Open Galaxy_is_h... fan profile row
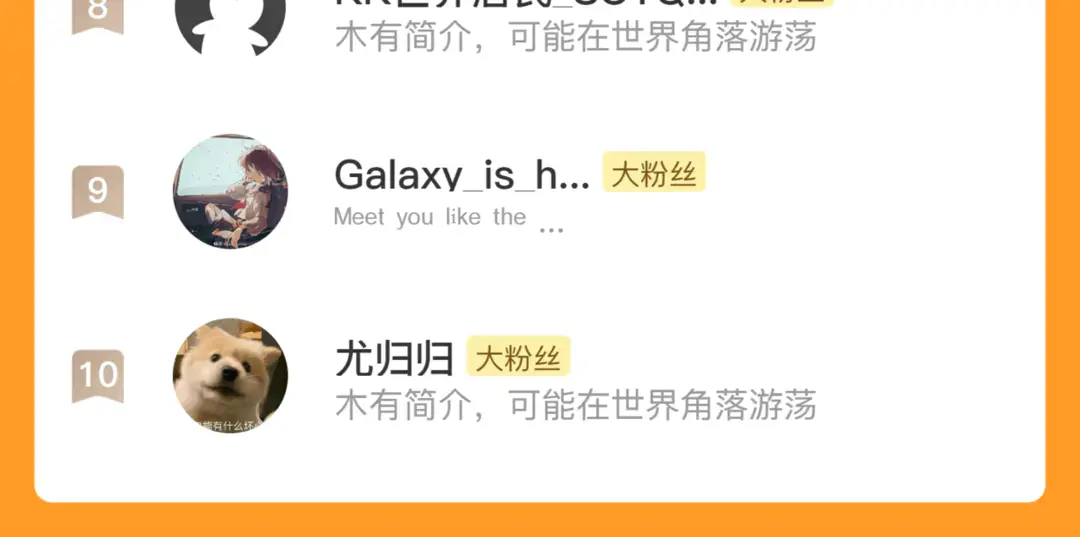Image resolution: width=1080 pixels, height=537 pixels. (540, 191)
